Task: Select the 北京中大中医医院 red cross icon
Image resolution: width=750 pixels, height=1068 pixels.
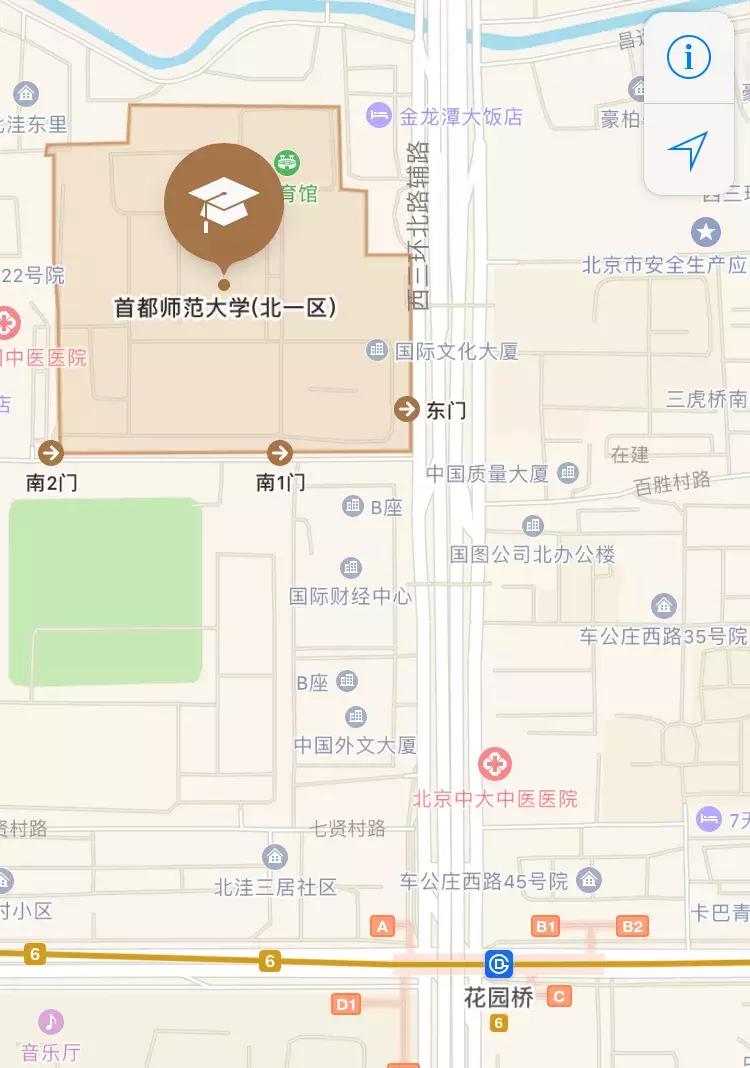Action: (493, 765)
